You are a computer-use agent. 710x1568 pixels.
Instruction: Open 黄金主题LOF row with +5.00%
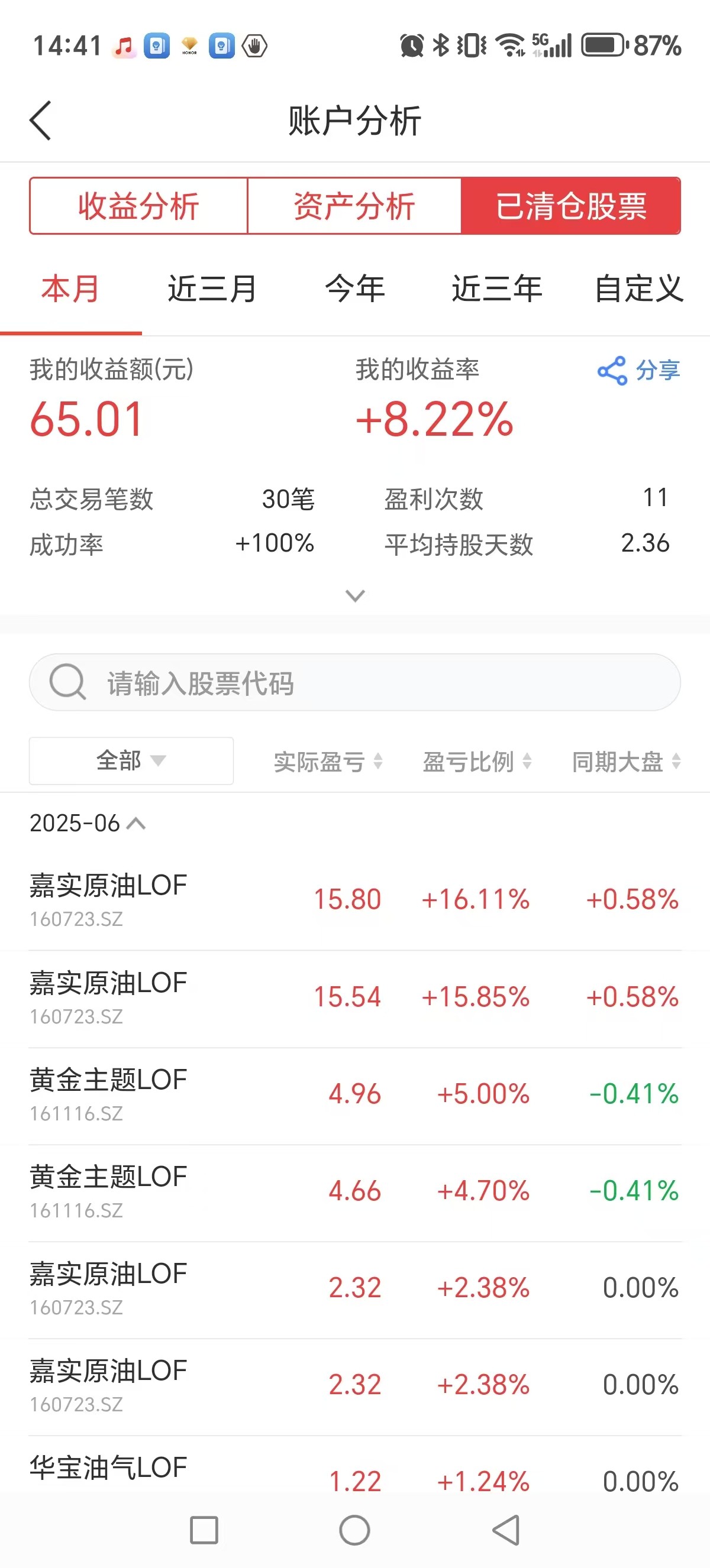coord(355,1096)
